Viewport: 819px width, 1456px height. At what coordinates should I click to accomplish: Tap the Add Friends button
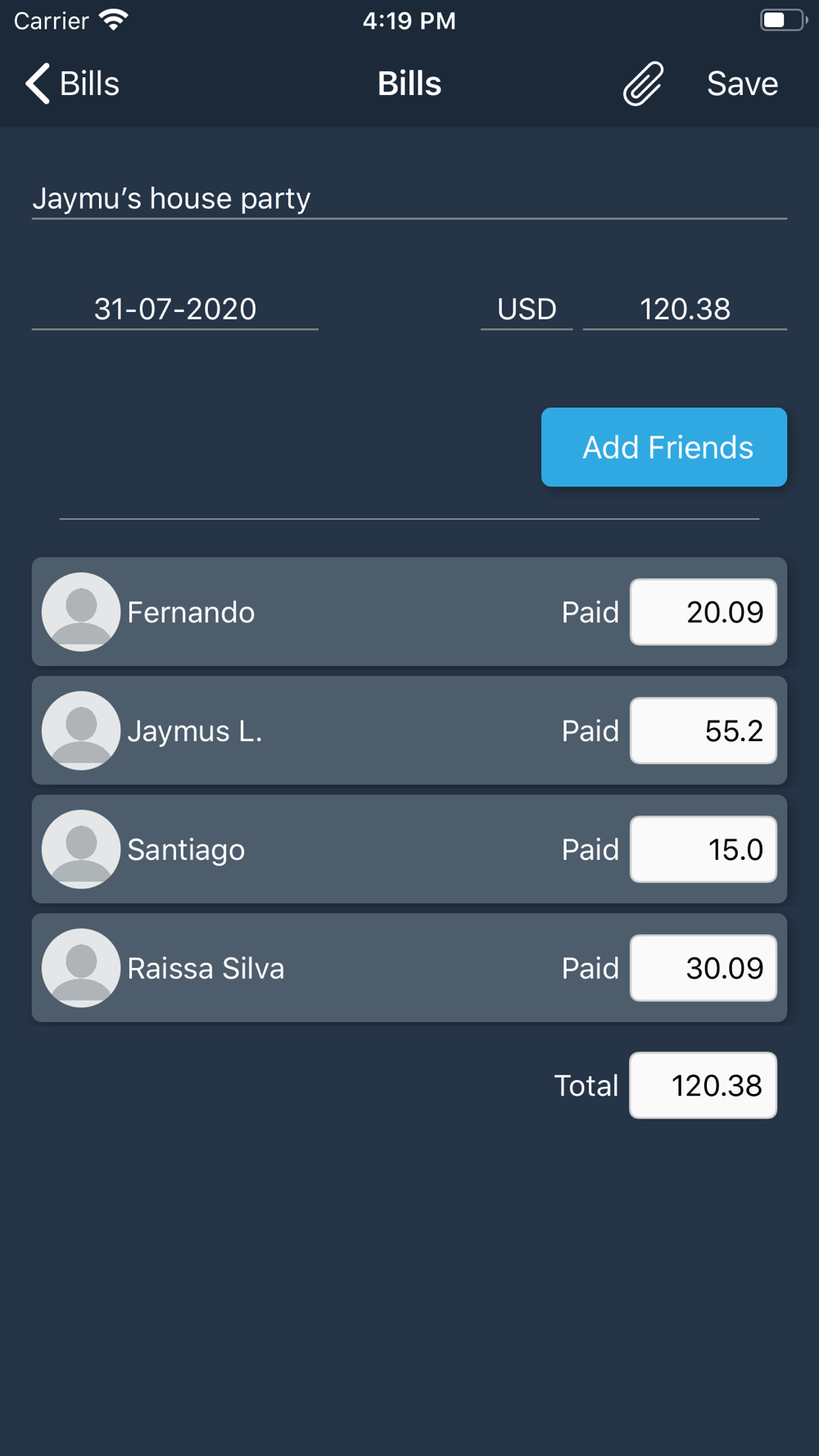click(664, 447)
